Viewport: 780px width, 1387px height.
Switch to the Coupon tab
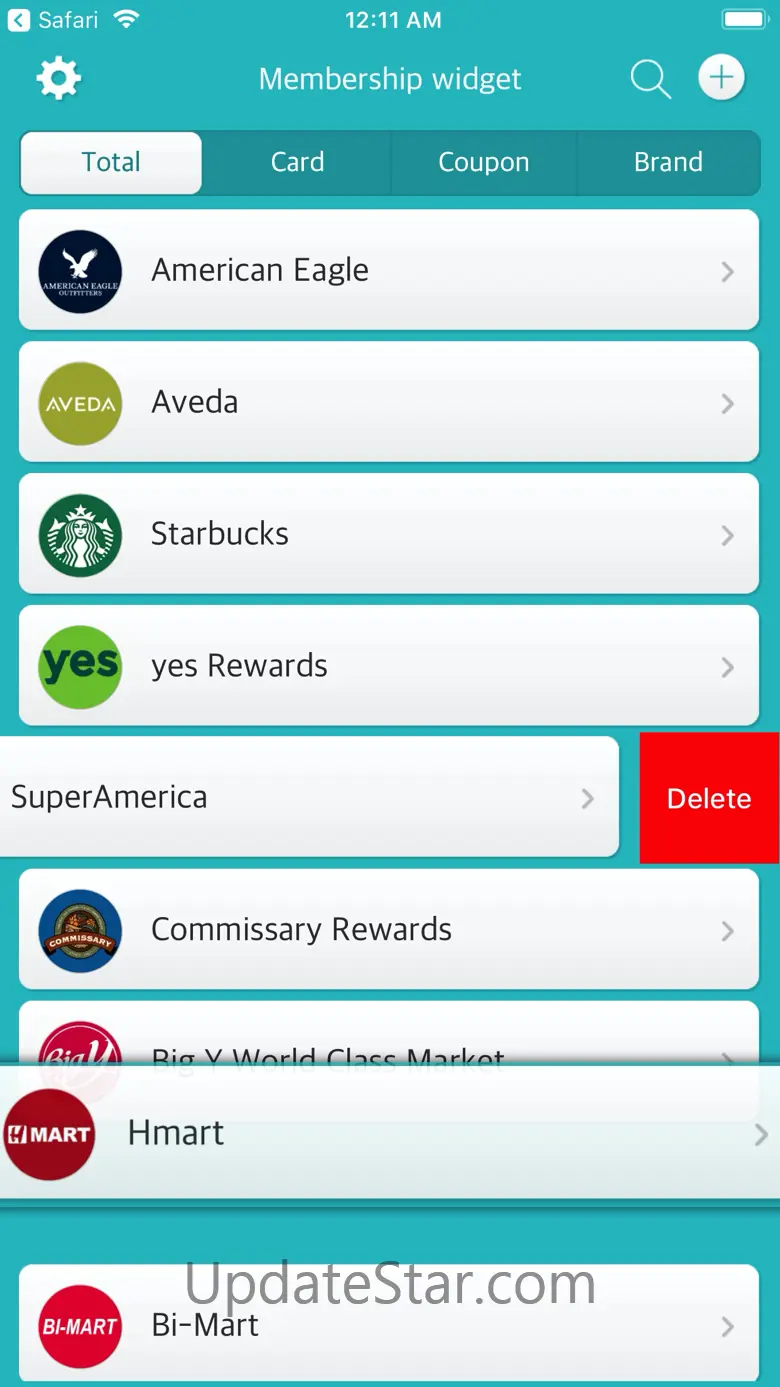pyautogui.click(x=483, y=162)
